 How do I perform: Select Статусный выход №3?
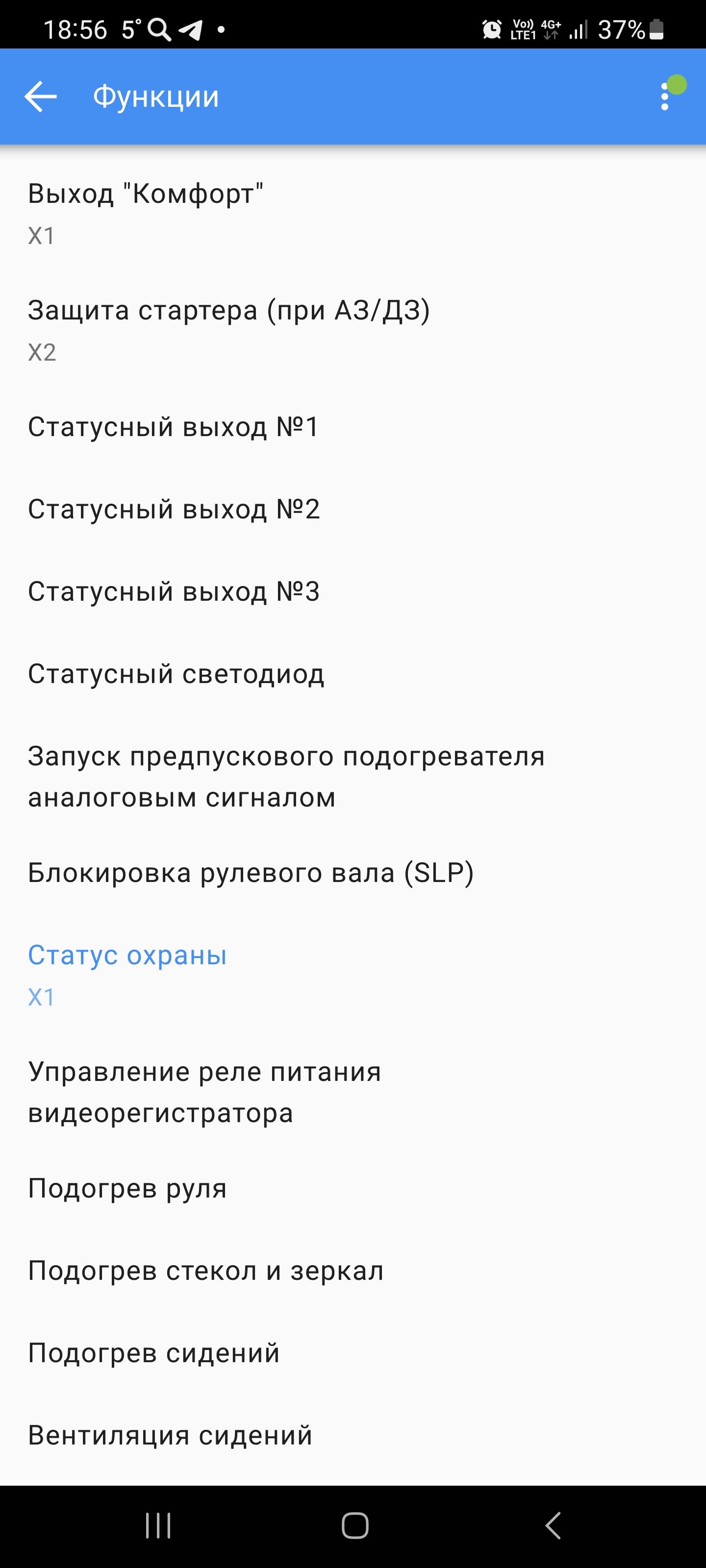[x=174, y=591]
